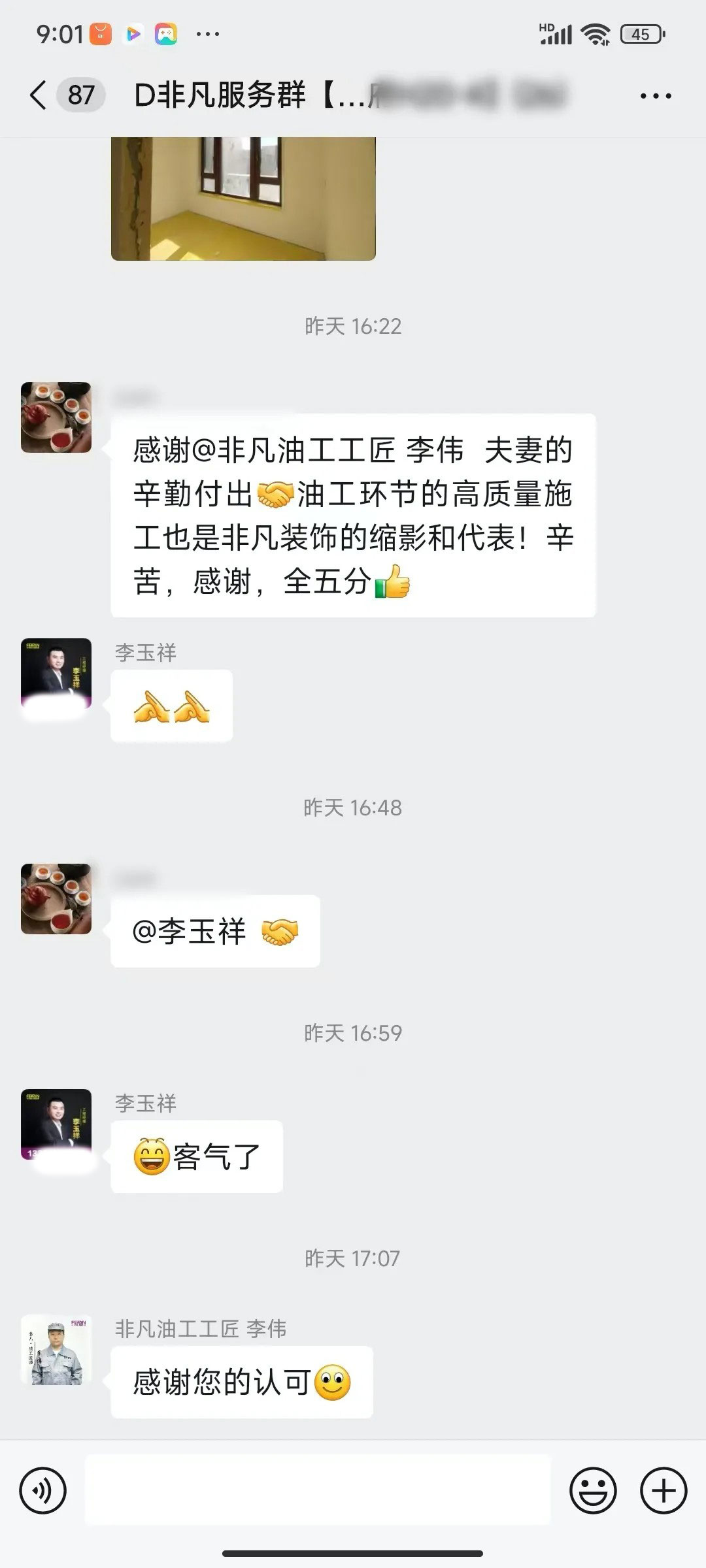This screenshot has width=706, height=1568.
Task: Go back to the chat list
Action: pos(38,95)
